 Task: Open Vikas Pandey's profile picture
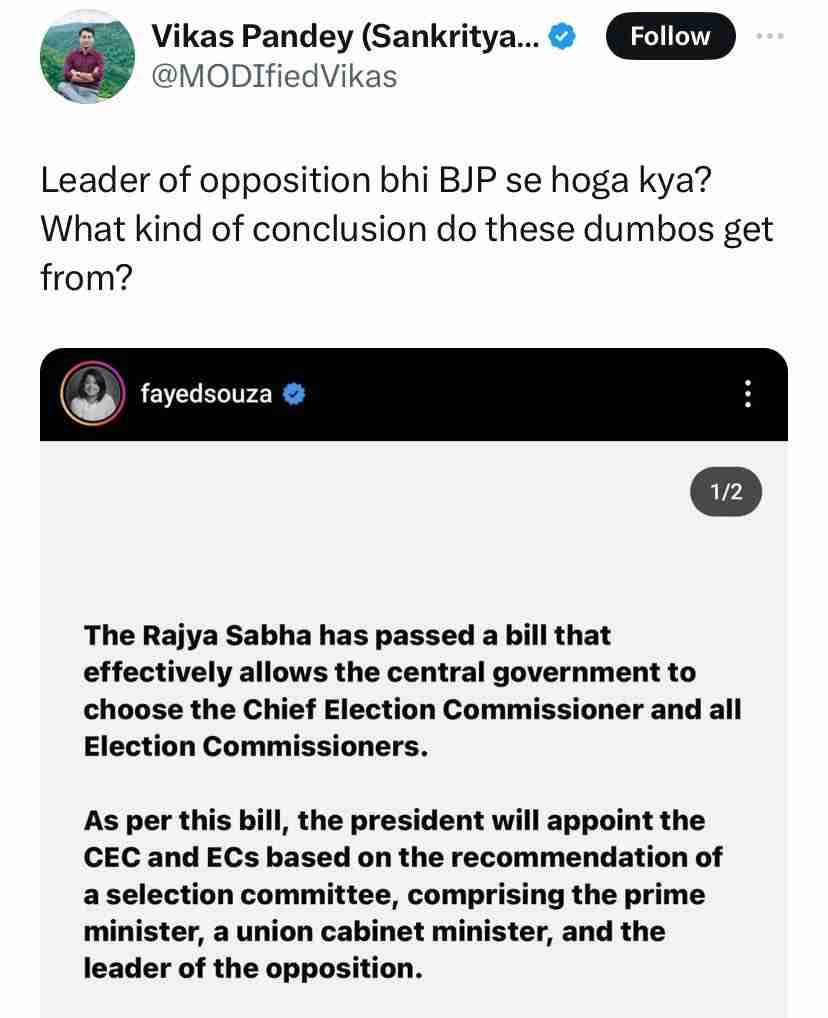pos(86,56)
